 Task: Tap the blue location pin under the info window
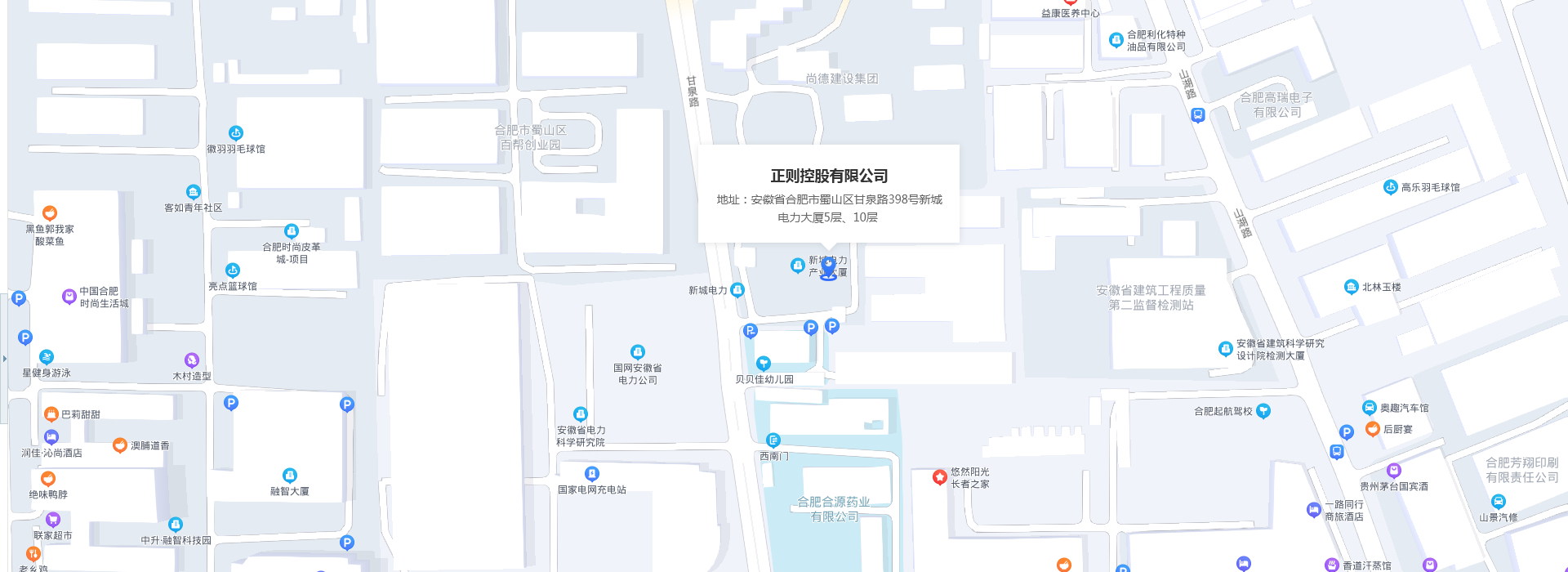[x=828, y=267]
